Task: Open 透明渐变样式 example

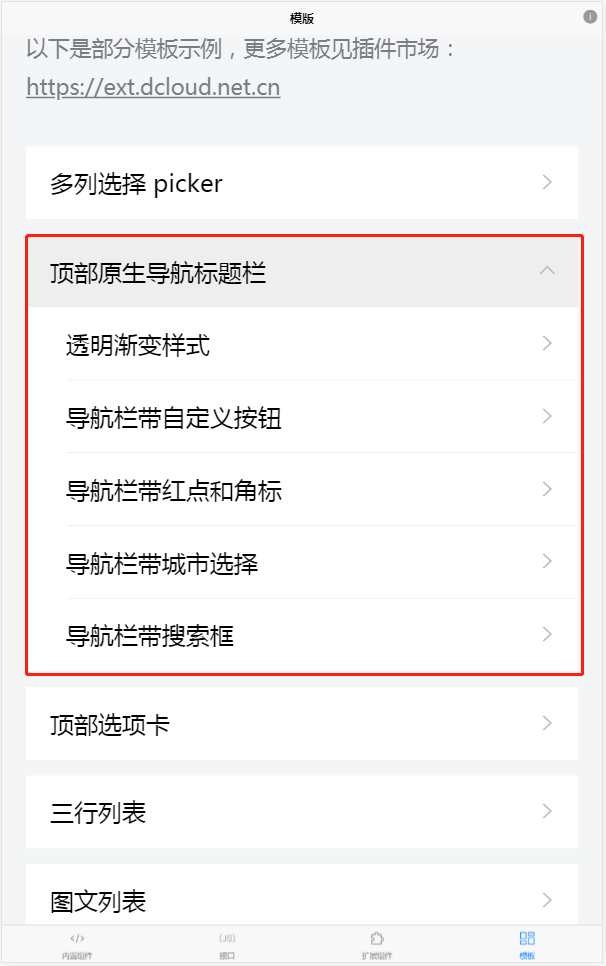Action: (310, 345)
